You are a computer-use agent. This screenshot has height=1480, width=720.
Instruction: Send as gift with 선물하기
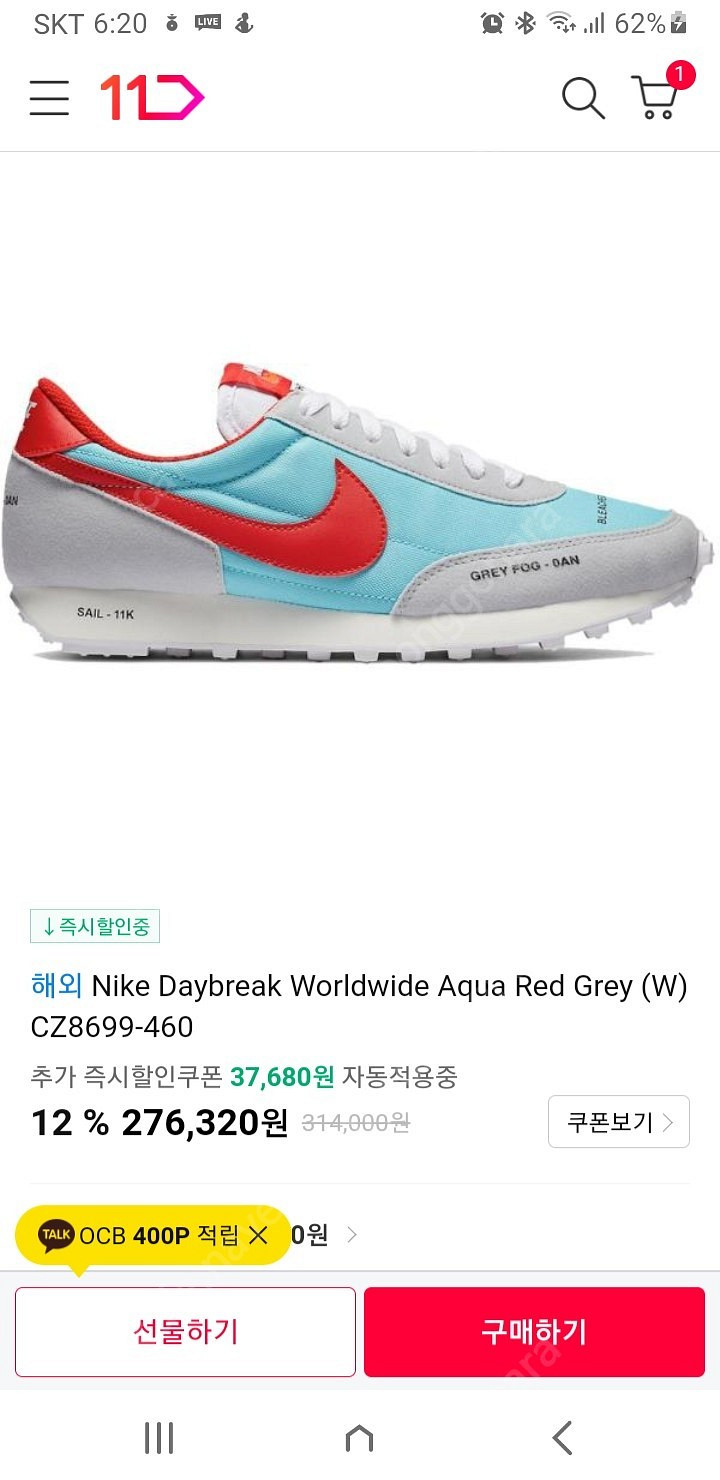click(x=186, y=1332)
